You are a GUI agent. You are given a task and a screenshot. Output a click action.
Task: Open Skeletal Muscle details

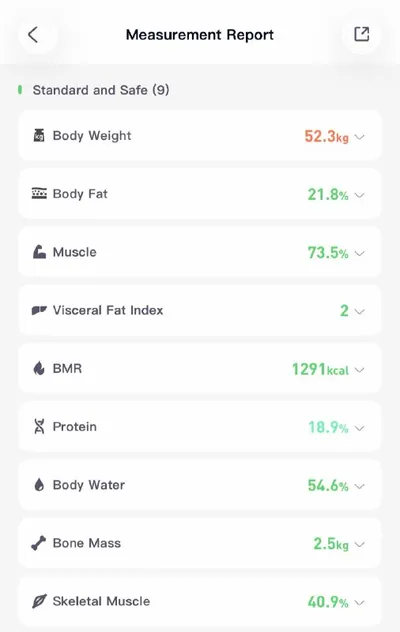200,601
